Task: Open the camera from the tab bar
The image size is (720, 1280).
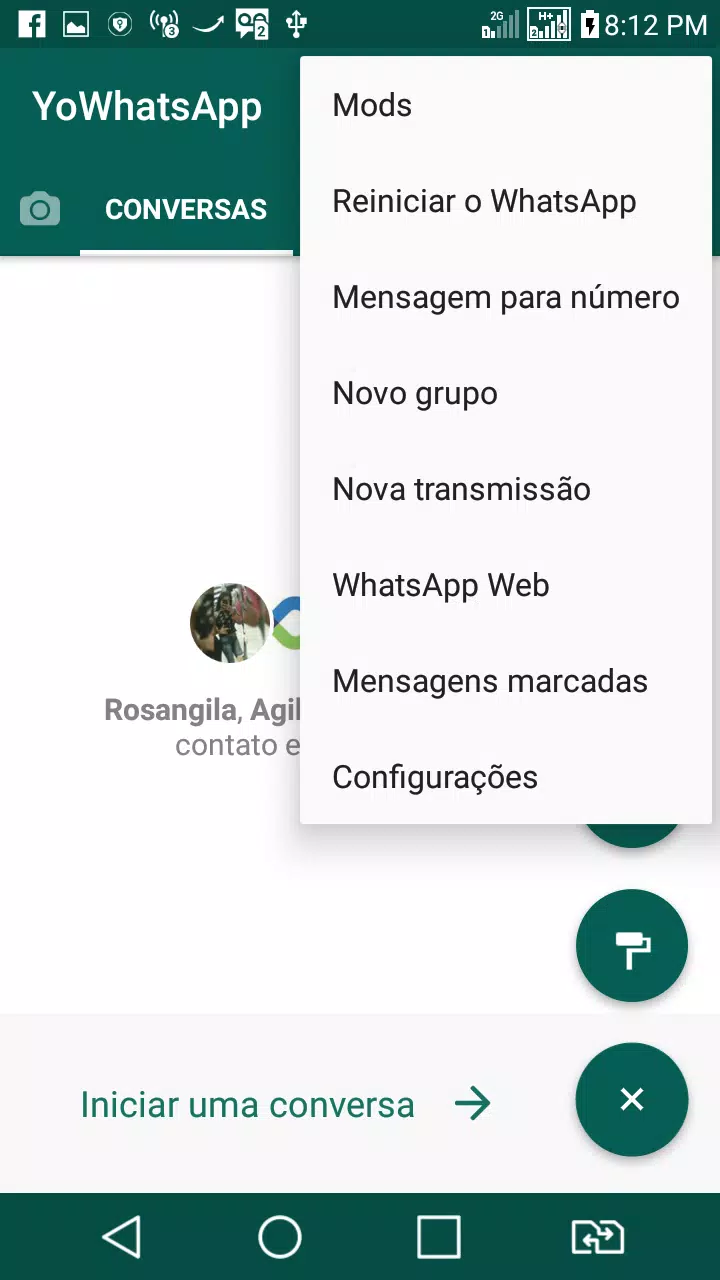Action: (x=40, y=209)
